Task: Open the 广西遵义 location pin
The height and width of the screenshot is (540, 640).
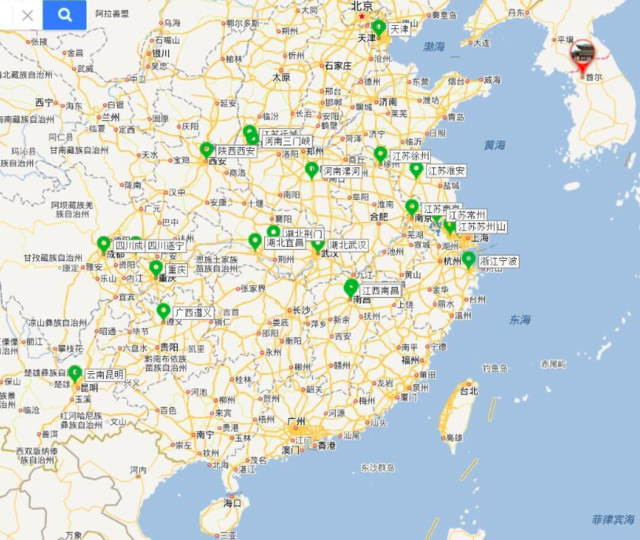Action: (x=164, y=311)
